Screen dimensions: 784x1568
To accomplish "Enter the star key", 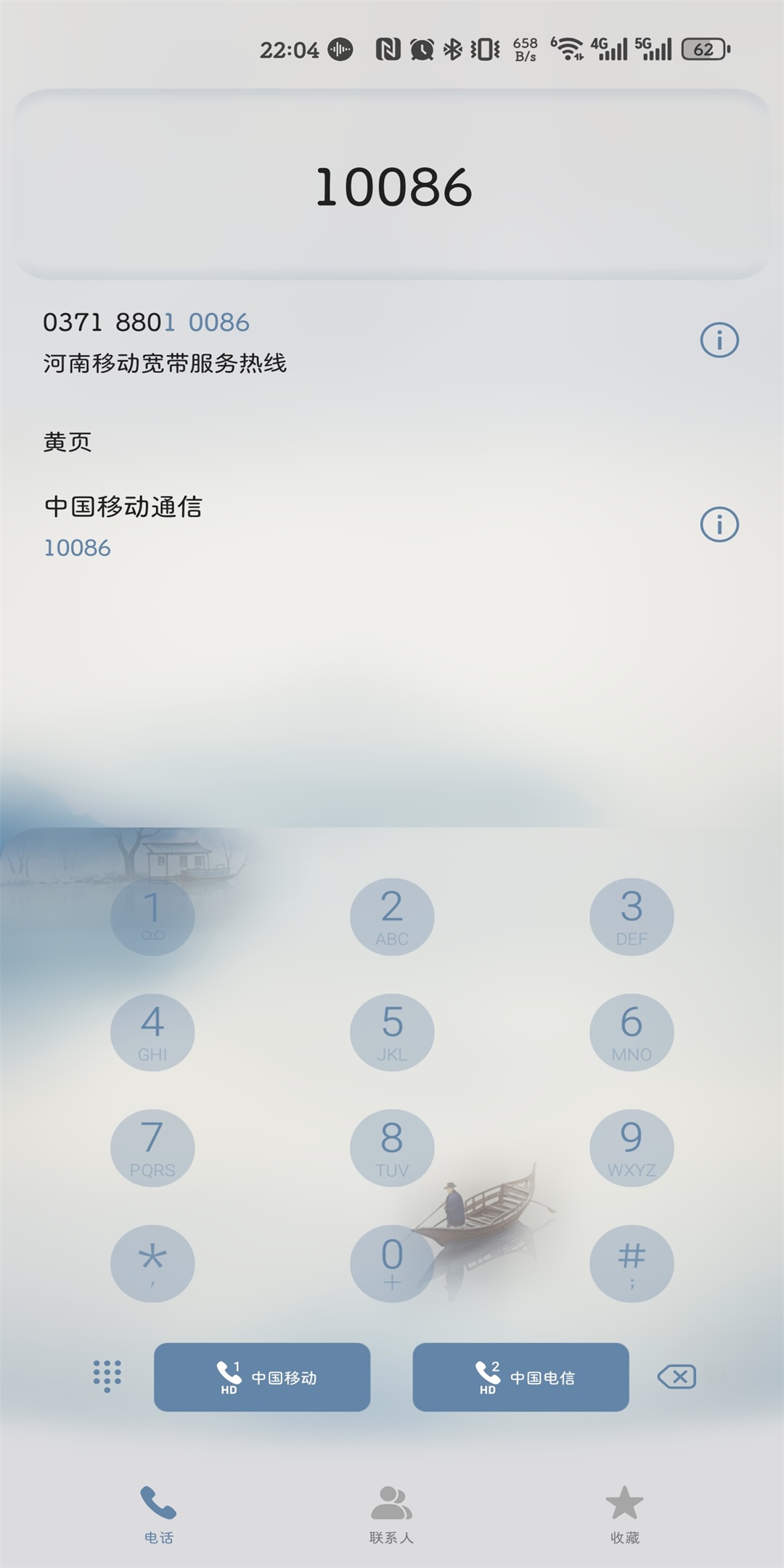I will [x=152, y=1263].
